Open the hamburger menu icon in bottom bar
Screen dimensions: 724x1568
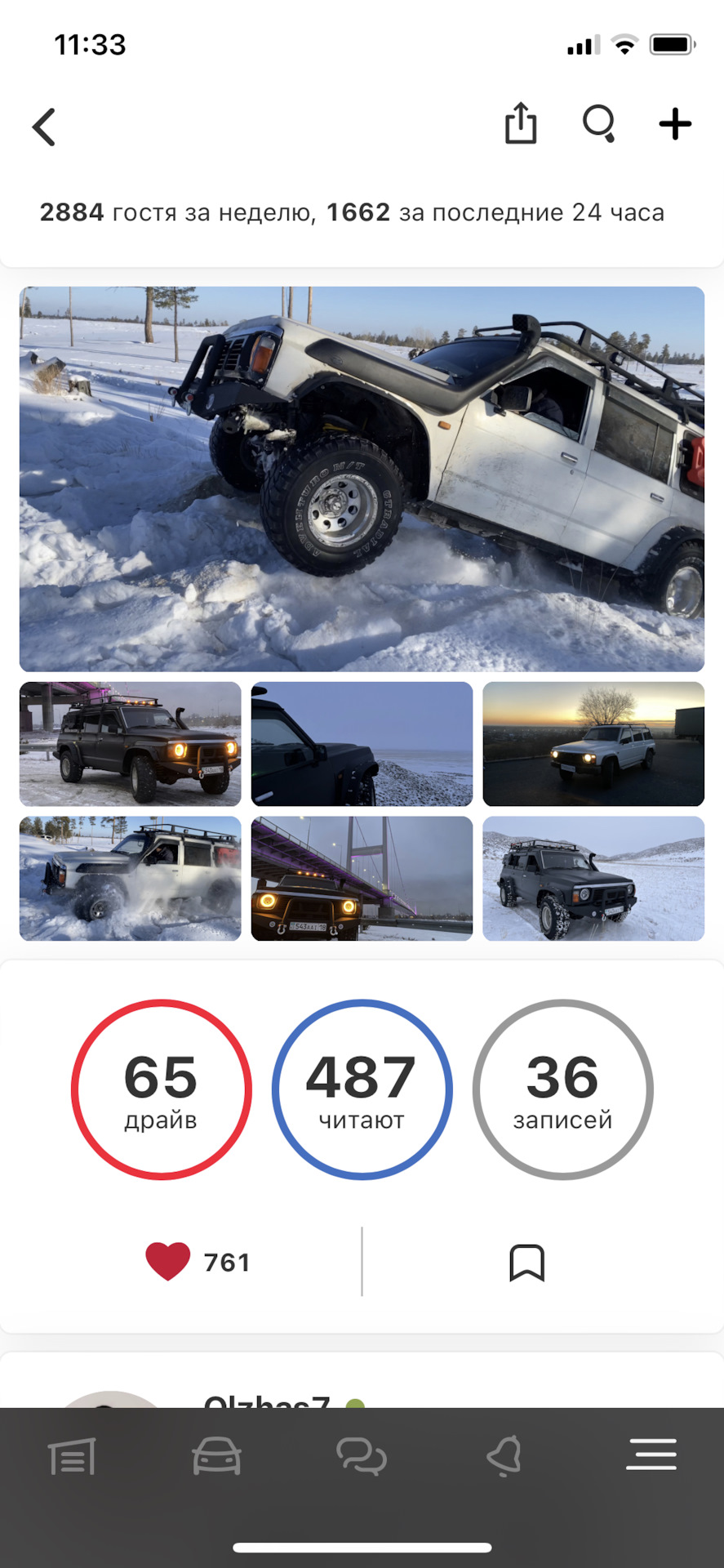point(651,1454)
